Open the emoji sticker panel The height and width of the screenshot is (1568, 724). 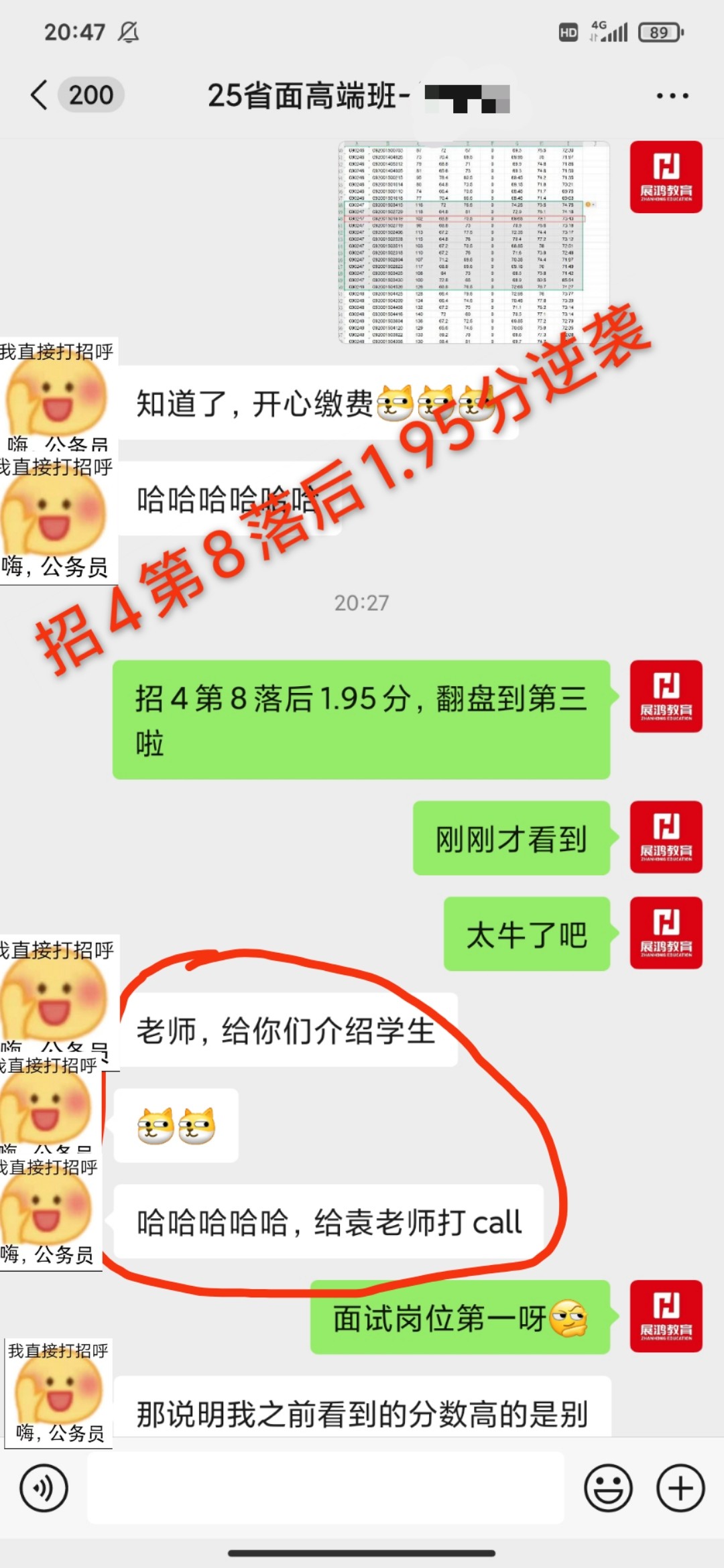click(x=608, y=1488)
